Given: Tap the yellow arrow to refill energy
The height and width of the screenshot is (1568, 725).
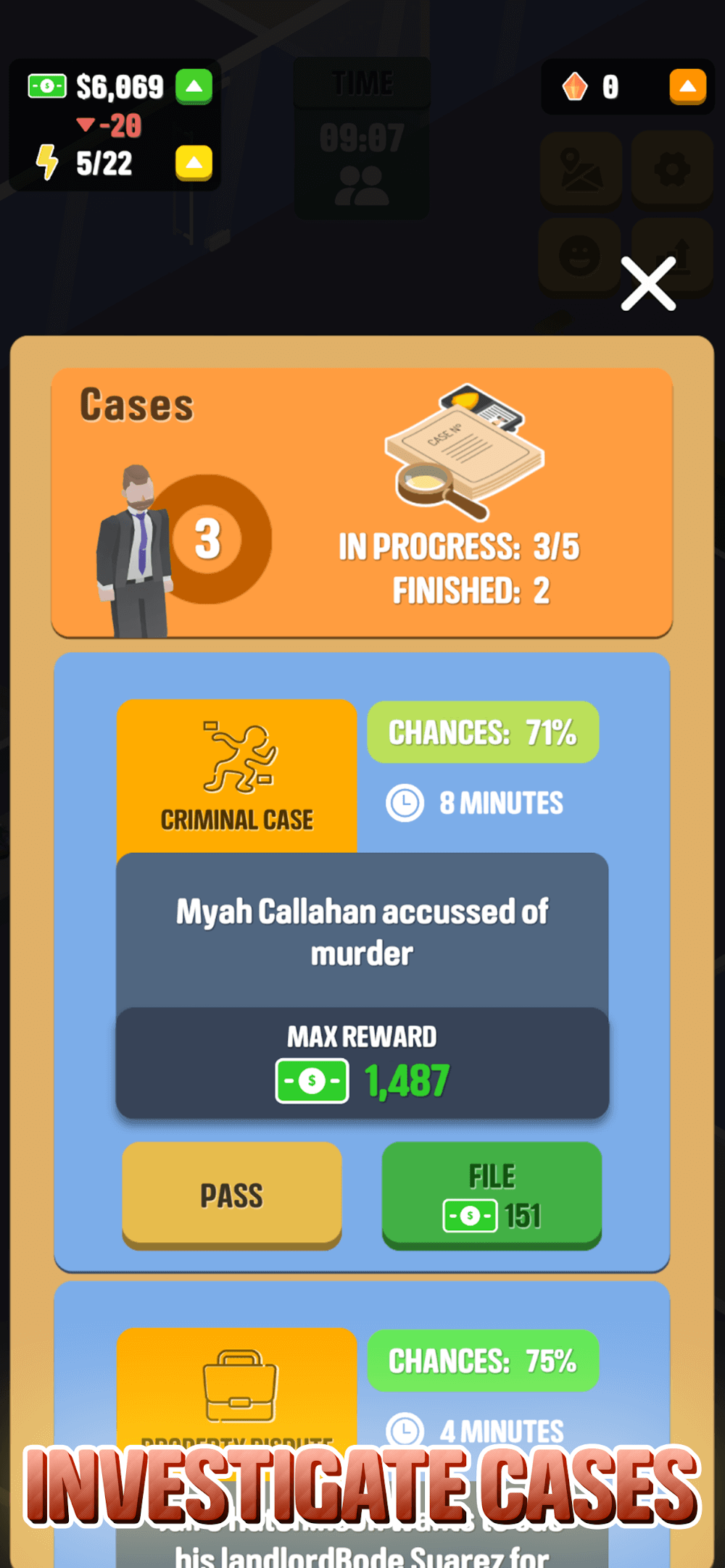Looking at the screenshot, I should pyautogui.click(x=194, y=162).
